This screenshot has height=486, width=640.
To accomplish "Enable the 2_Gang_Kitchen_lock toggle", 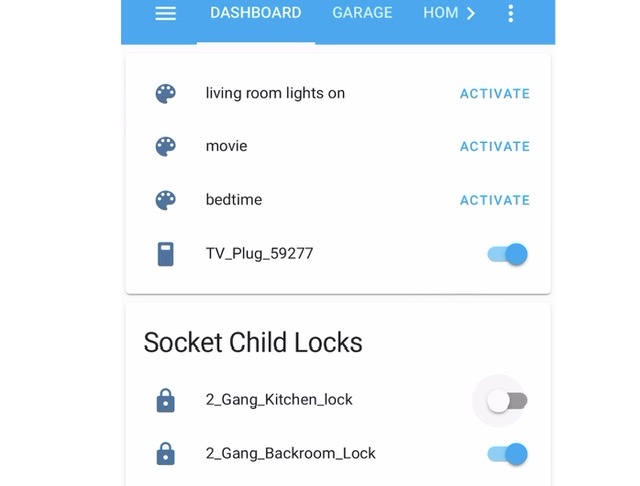I will (x=507, y=401).
